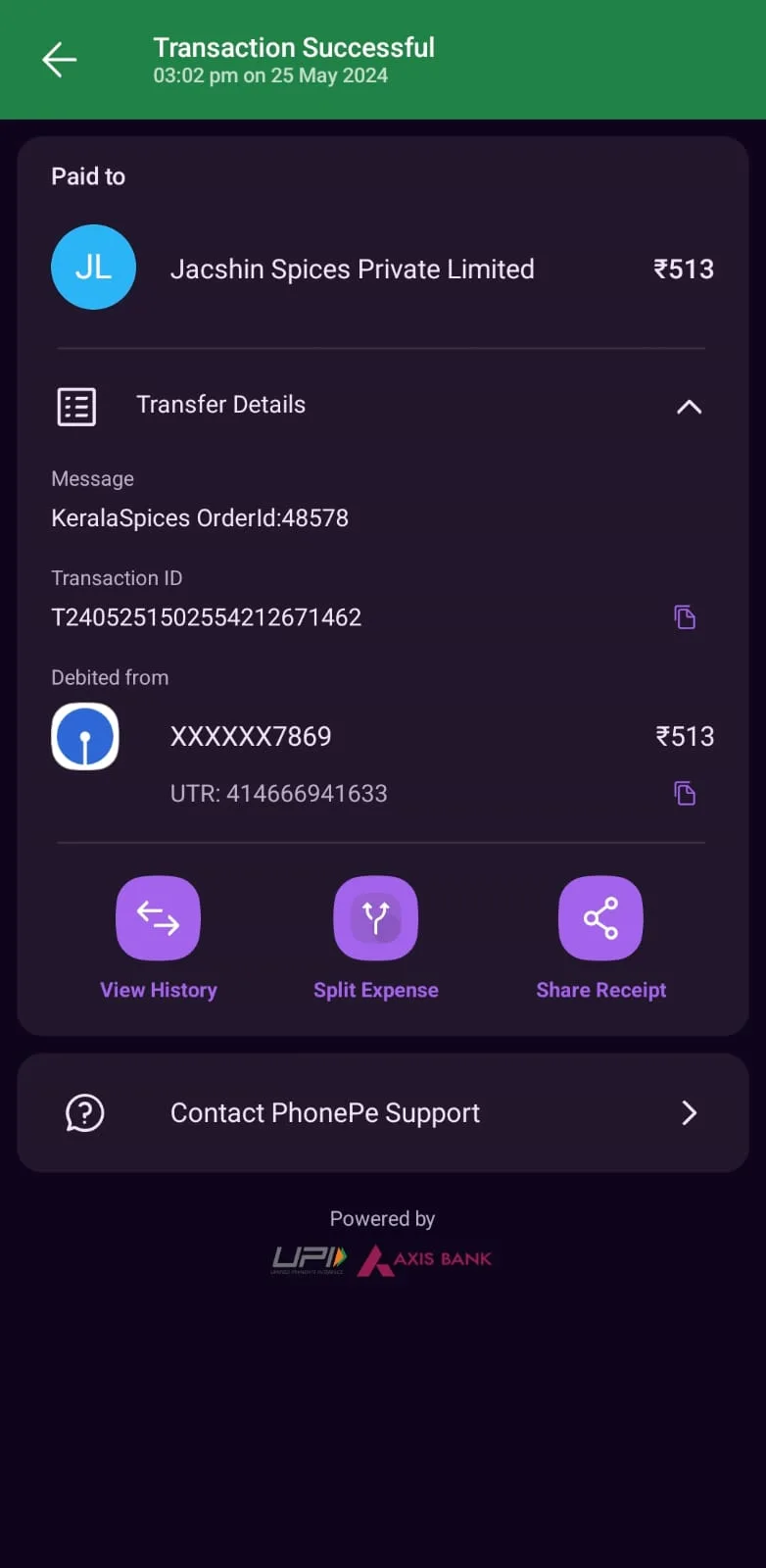Copy the UTR number
Screen dimensions: 766x1568
click(x=685, y=793)
